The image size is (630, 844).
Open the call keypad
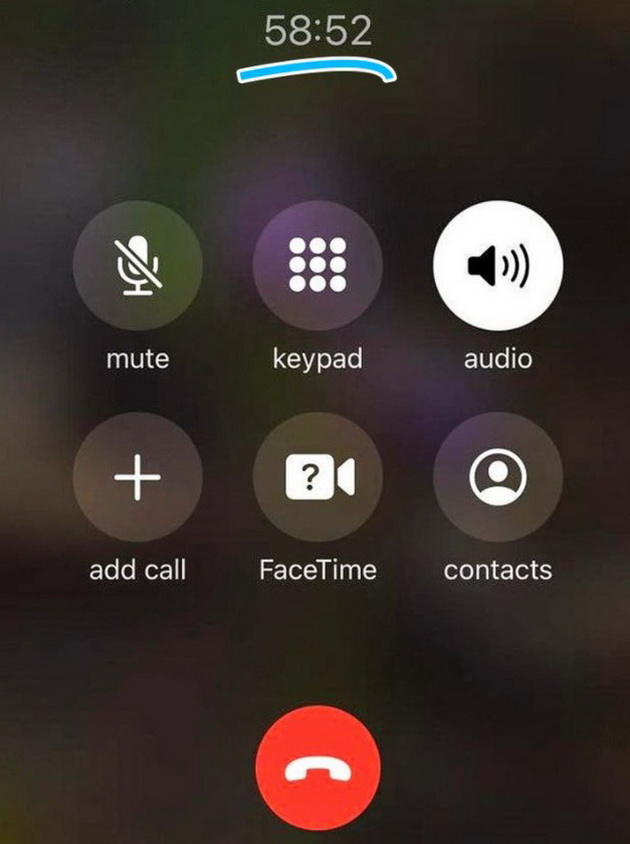coord(317,266)
